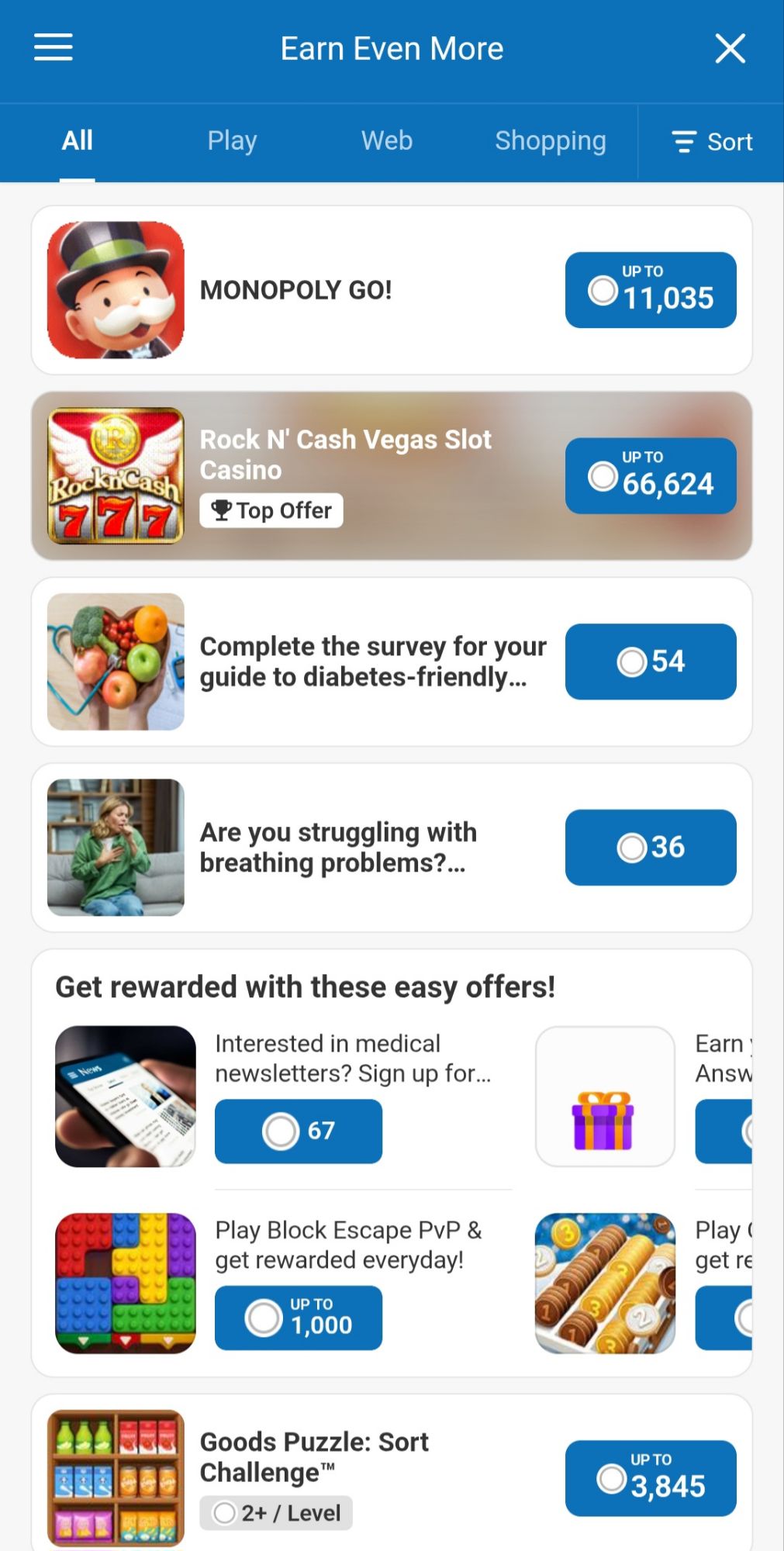This screenshot has width=784, height=1551.
Task: Switch to the Play tab
Action: coord(232,140)
